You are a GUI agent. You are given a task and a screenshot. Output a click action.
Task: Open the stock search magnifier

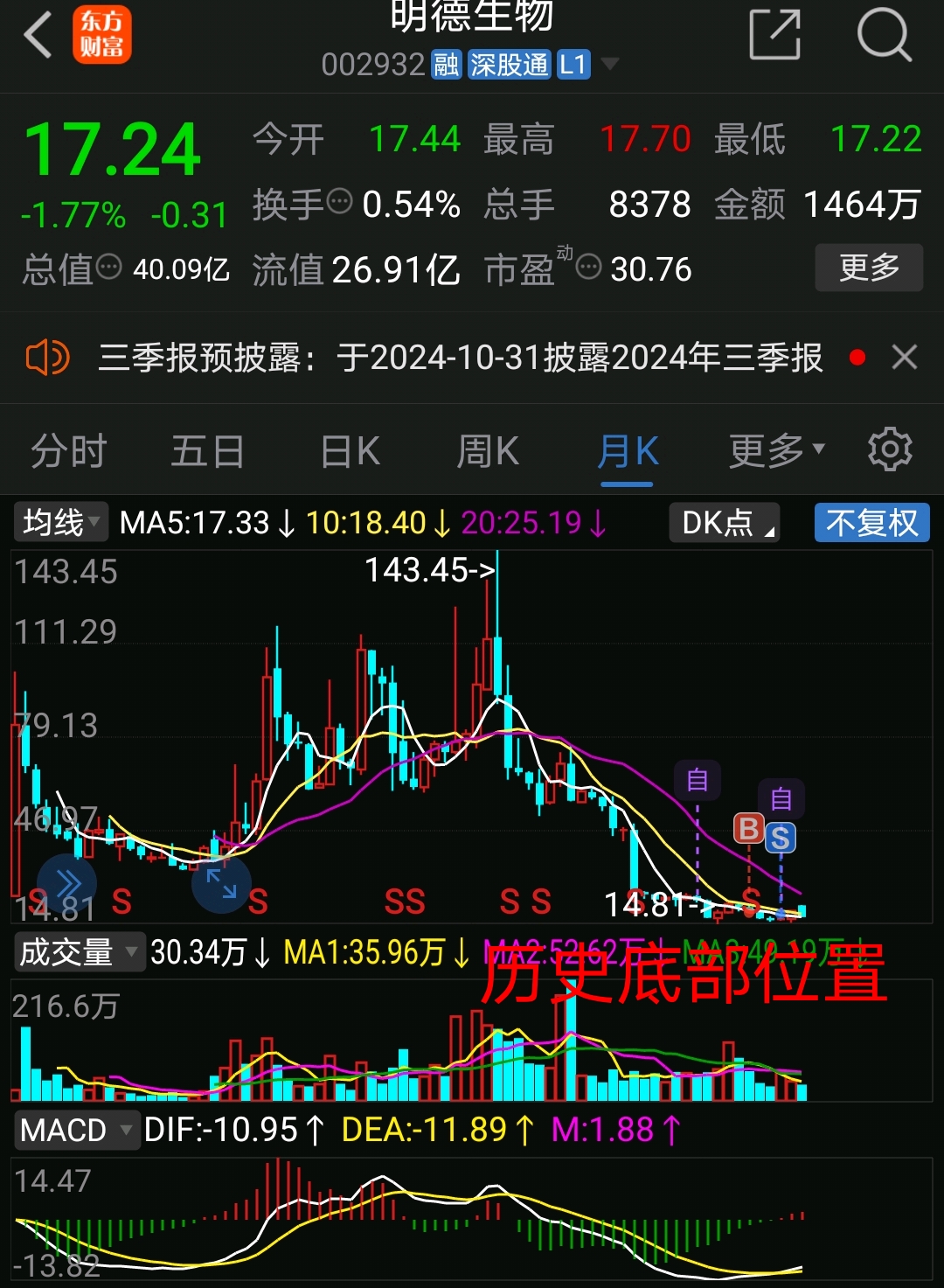[x=885, y=33]
